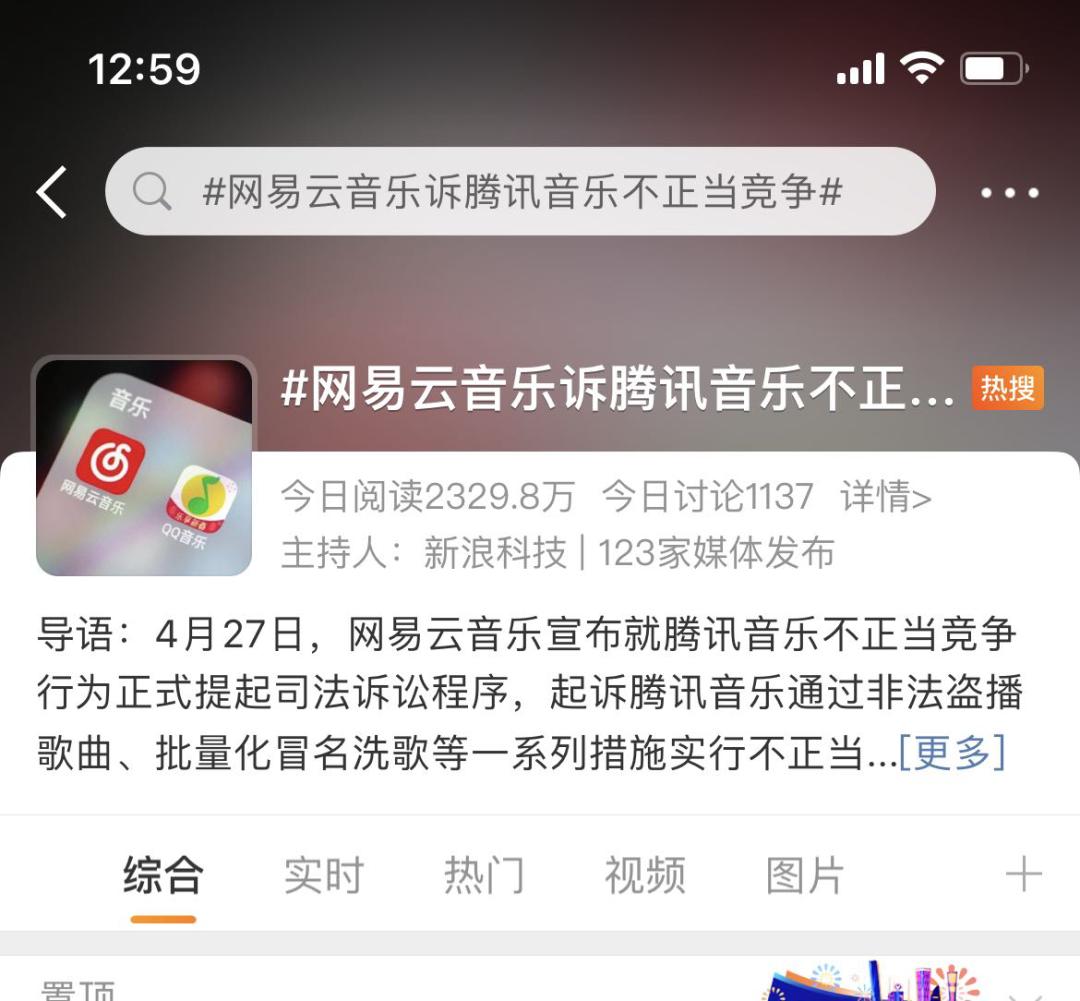
Task: Open the three-dot overflow menu
Action: point(1009,193)
